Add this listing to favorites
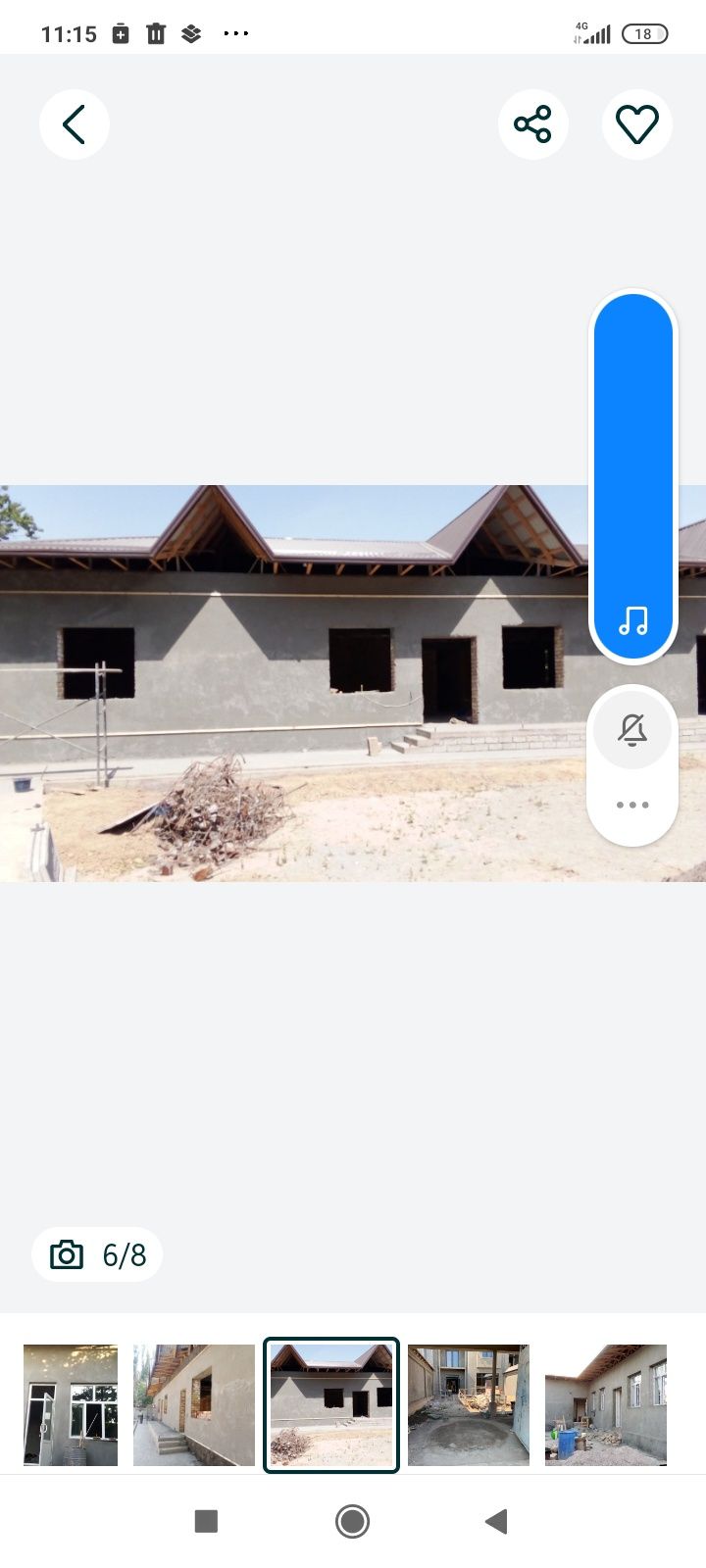 [x=636, y=124]
